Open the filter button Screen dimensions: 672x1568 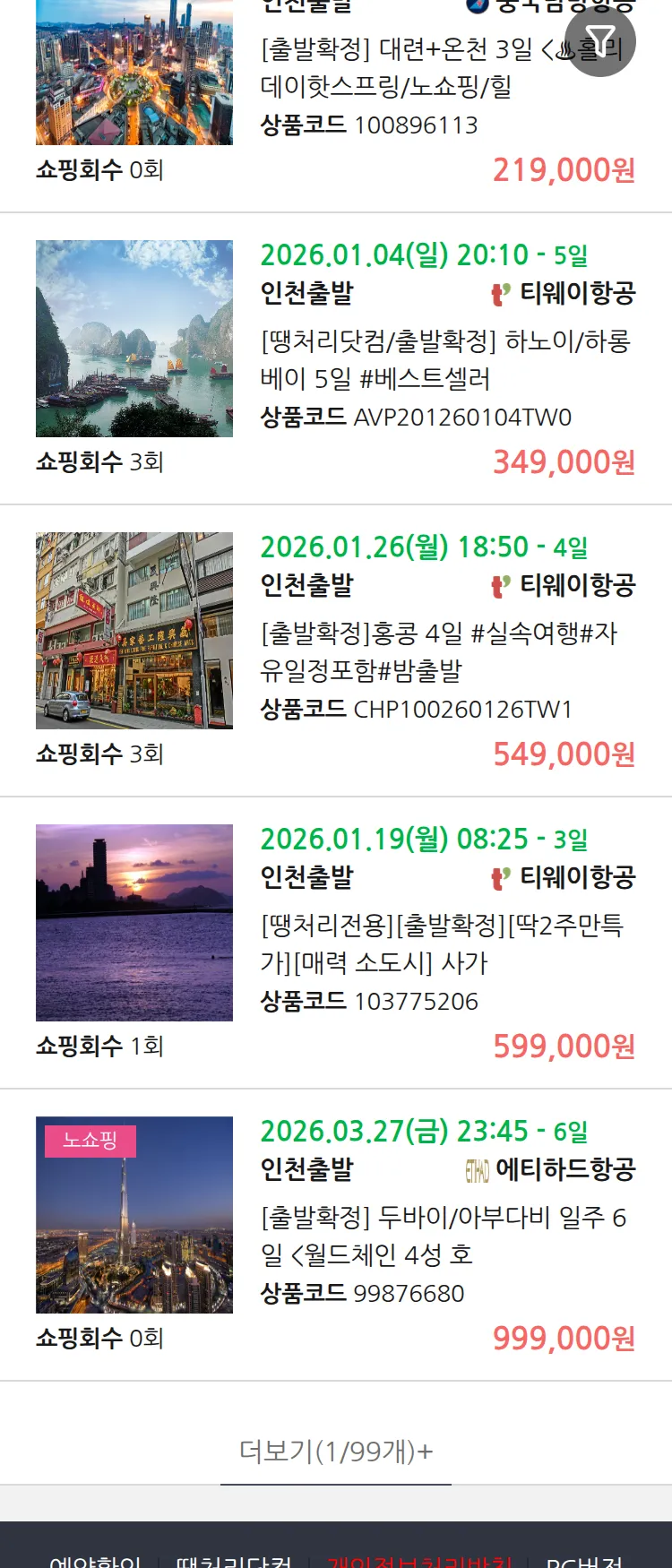[599, 41]
